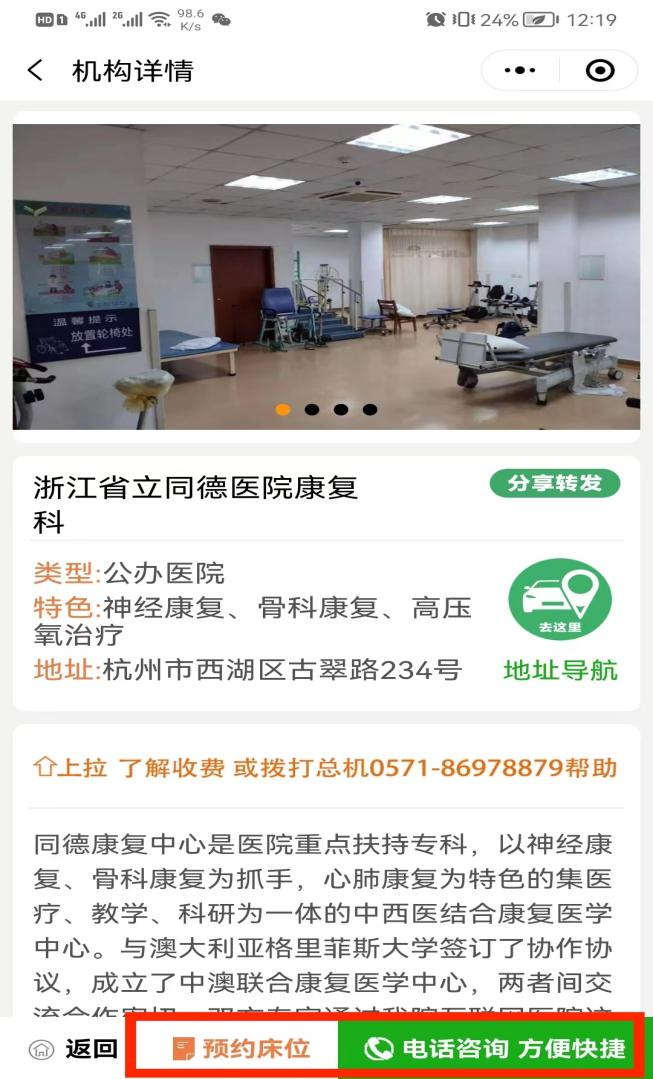Open the mini program overflow menu

point(520,71)
